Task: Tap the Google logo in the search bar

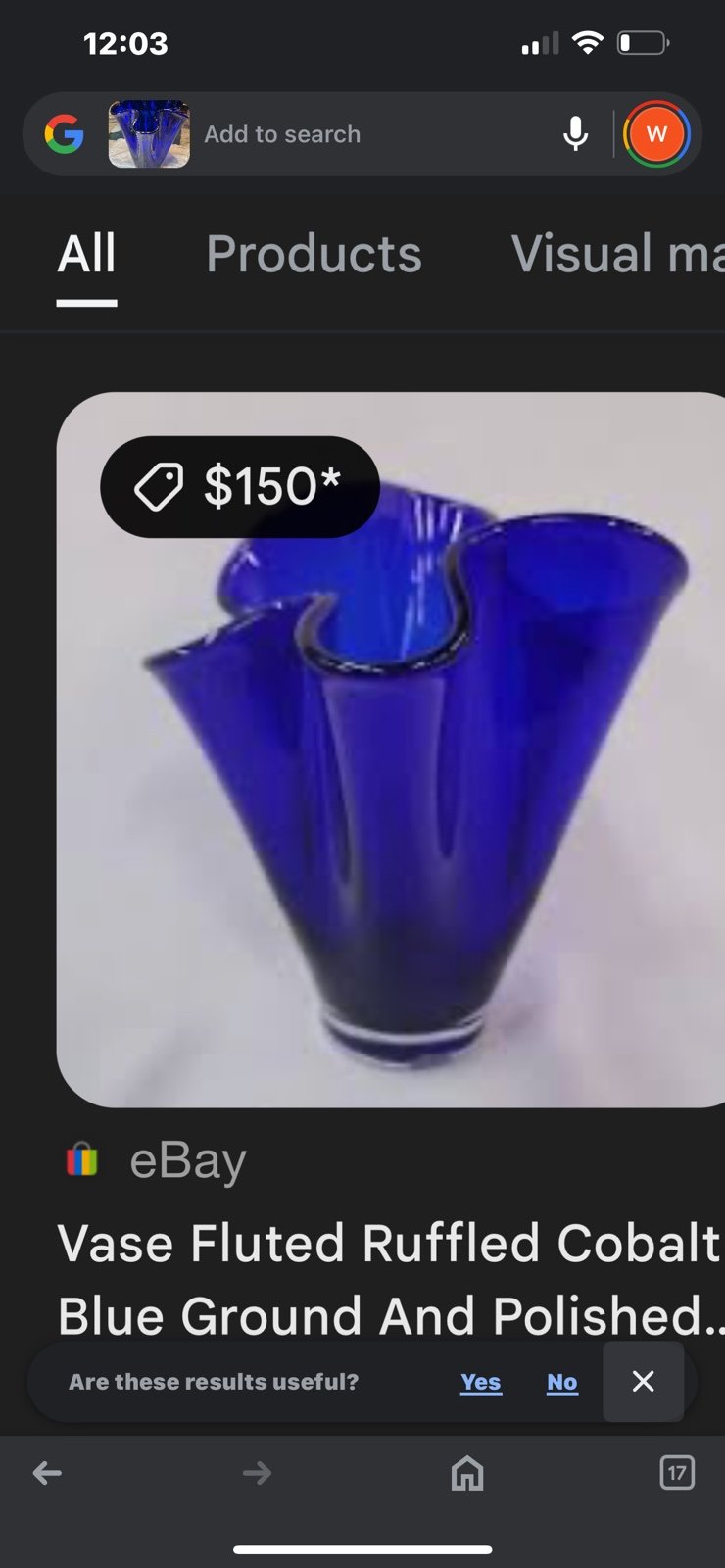Action: tap(64, 134)
